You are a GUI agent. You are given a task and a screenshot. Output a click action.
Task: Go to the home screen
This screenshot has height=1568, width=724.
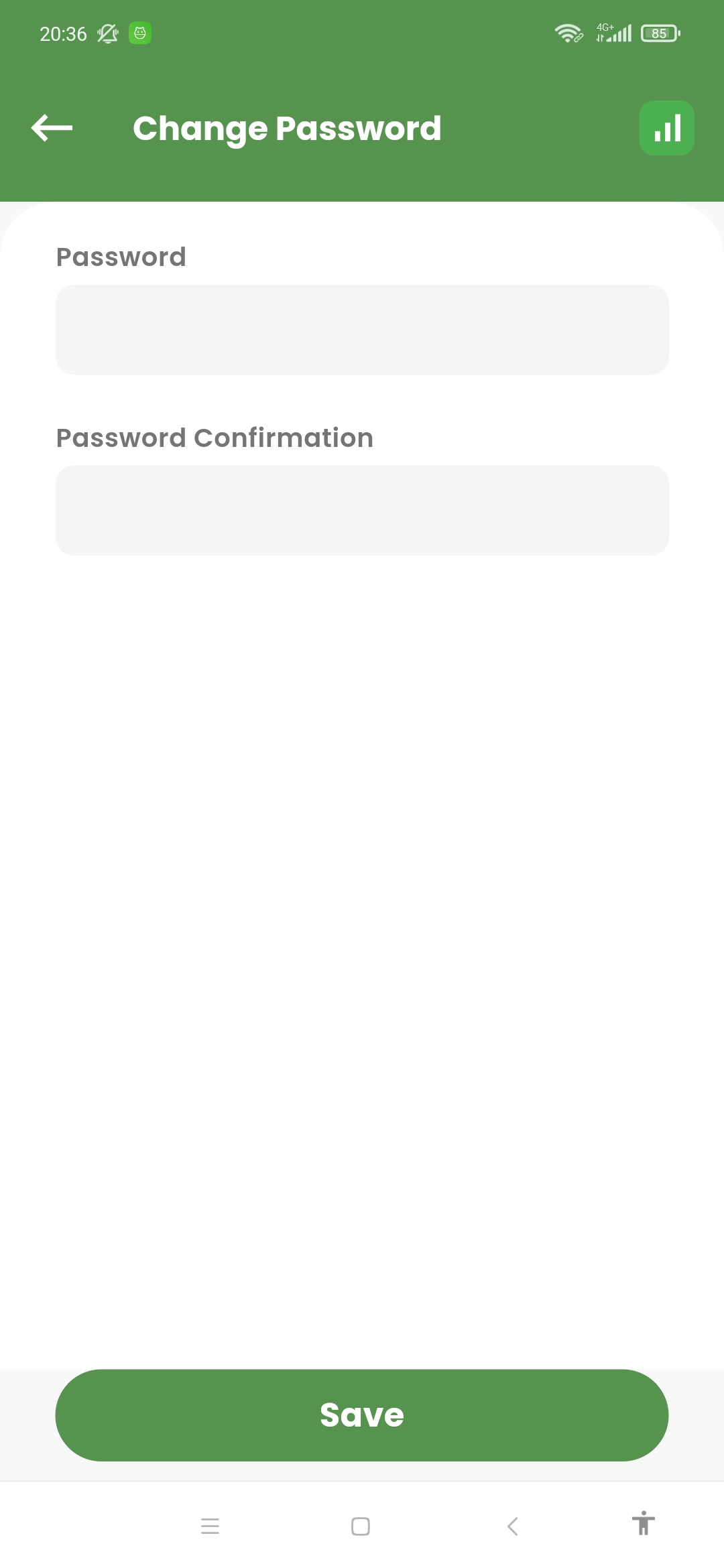point(361,1526)
